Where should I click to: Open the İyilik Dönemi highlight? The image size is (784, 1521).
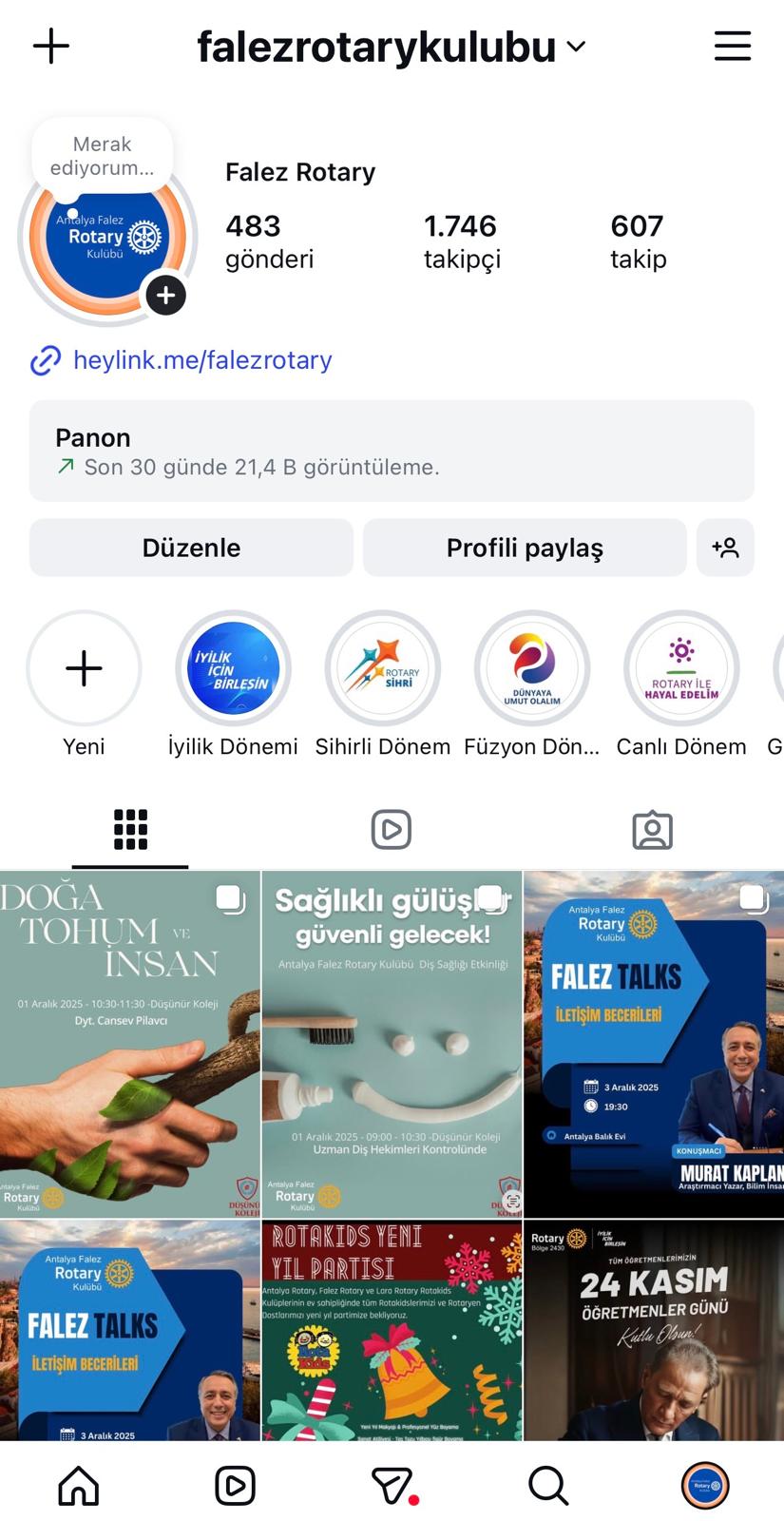[233, 669]
